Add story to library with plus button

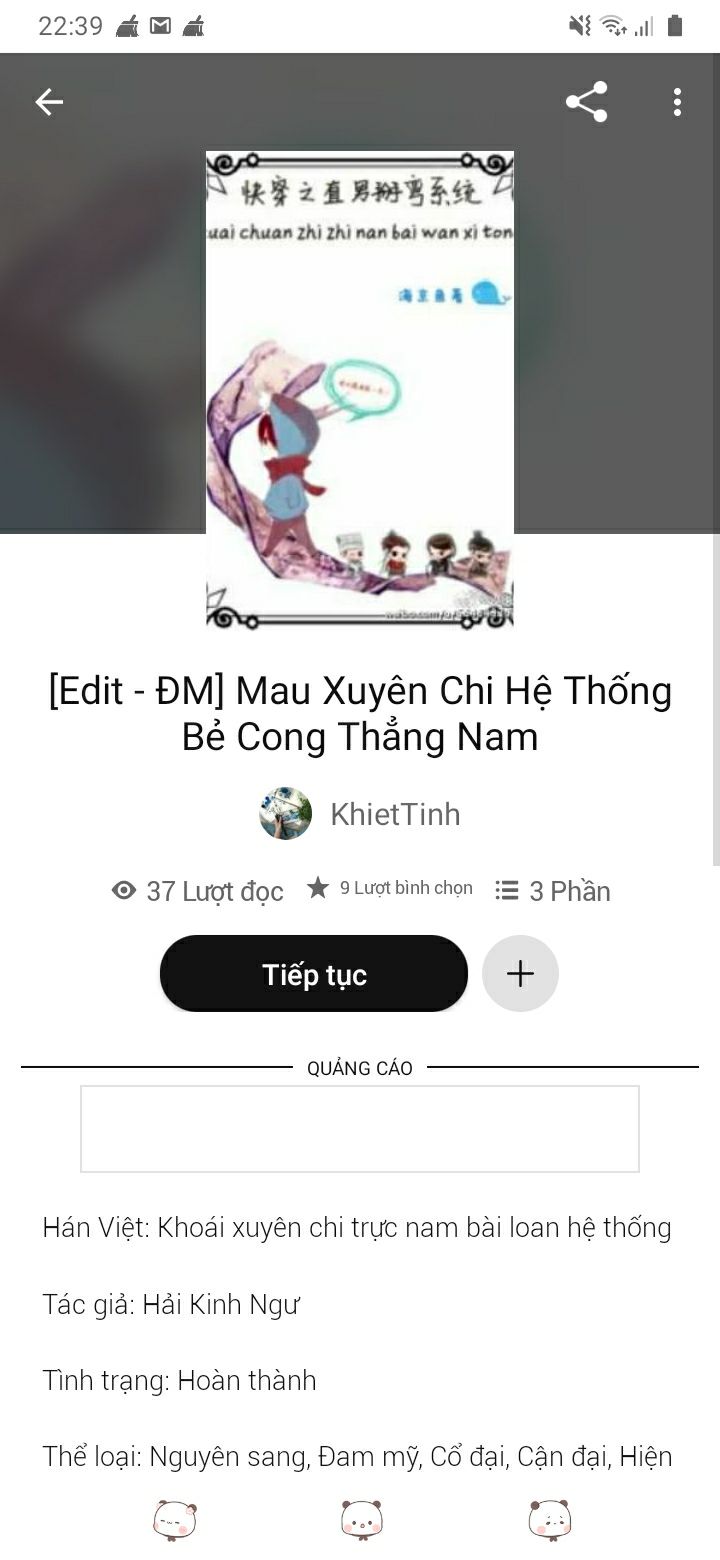coord(520,974)
